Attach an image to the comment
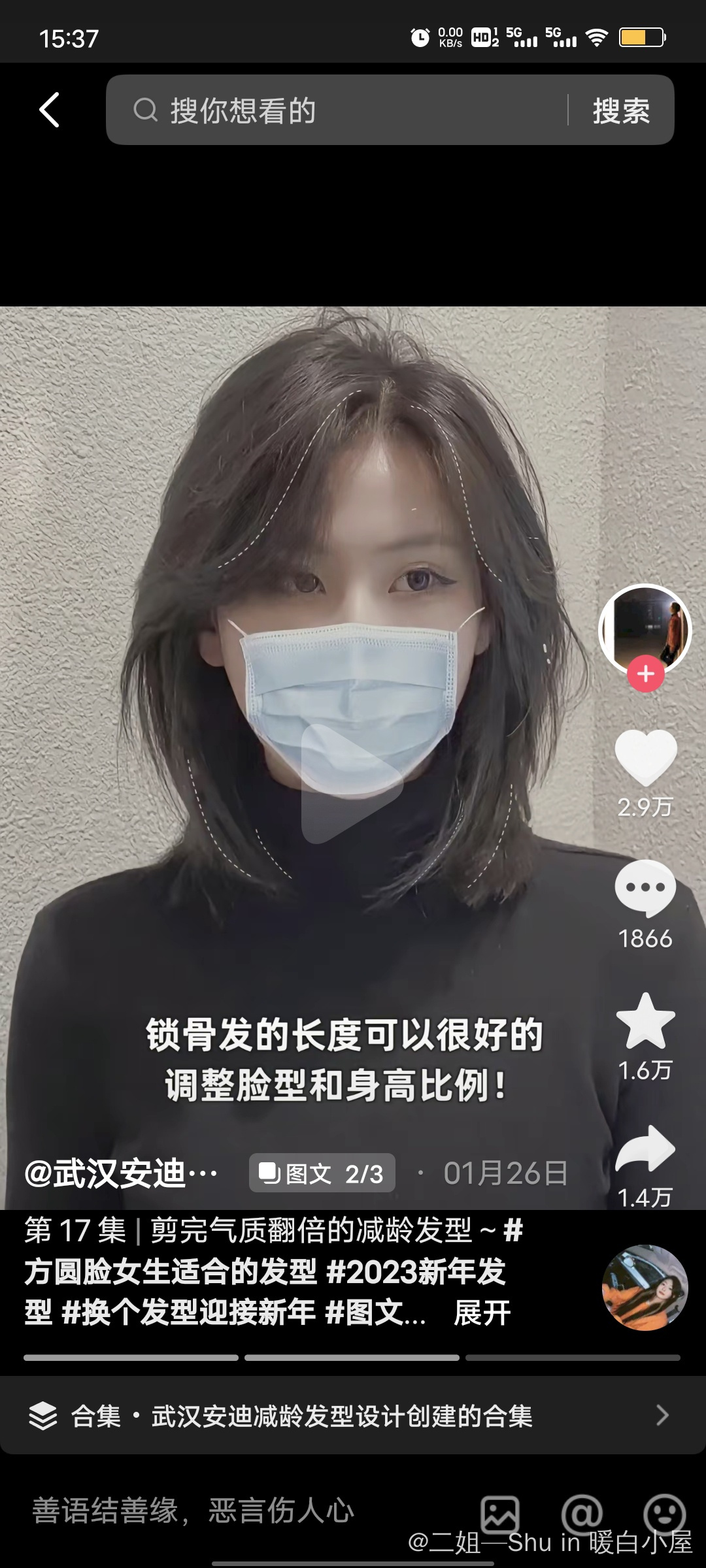 coord(500,1513)
